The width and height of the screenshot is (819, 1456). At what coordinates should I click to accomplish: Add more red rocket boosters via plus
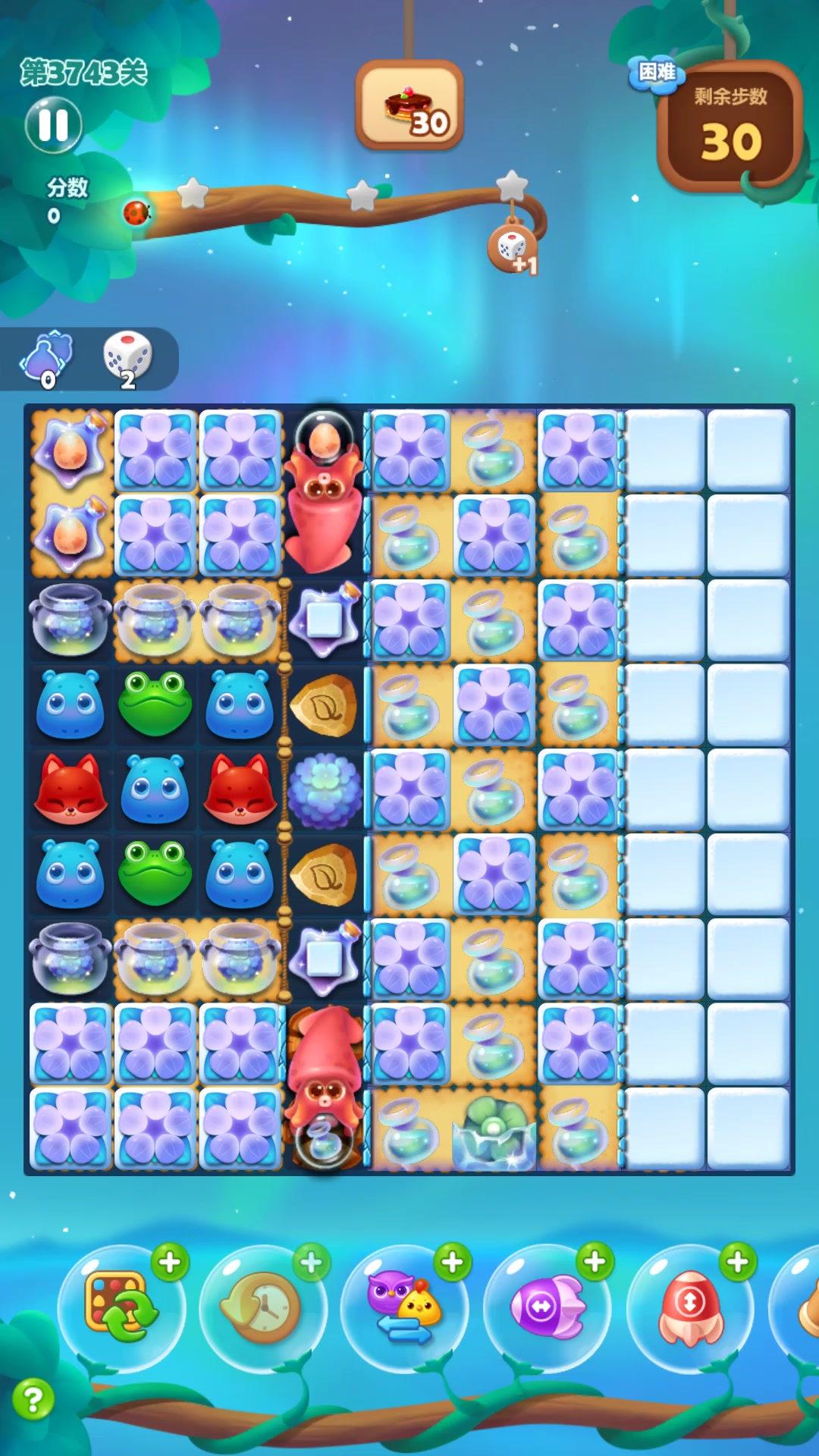[737, 1263]
